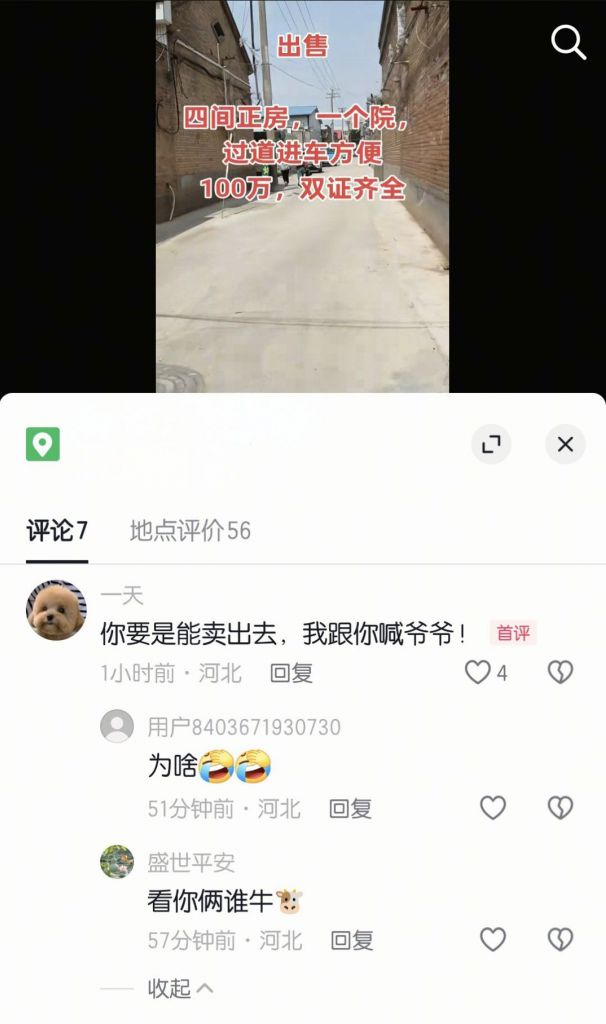Like the 为啥 comment
The width and height of the screenshot is (606, 1024).
[x=493, y=808]
